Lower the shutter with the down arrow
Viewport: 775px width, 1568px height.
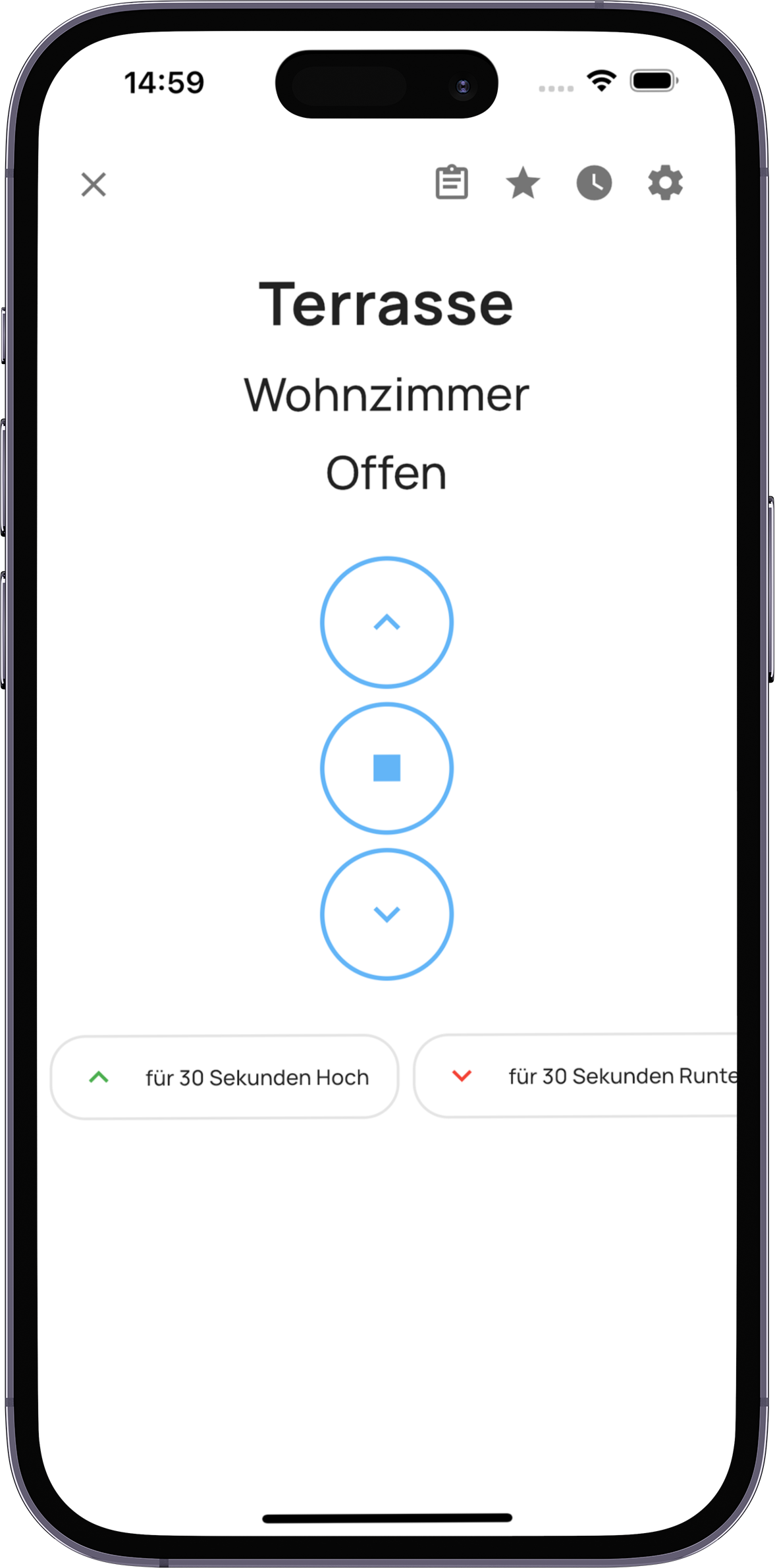pyautogui.click(x=387, y=914)
